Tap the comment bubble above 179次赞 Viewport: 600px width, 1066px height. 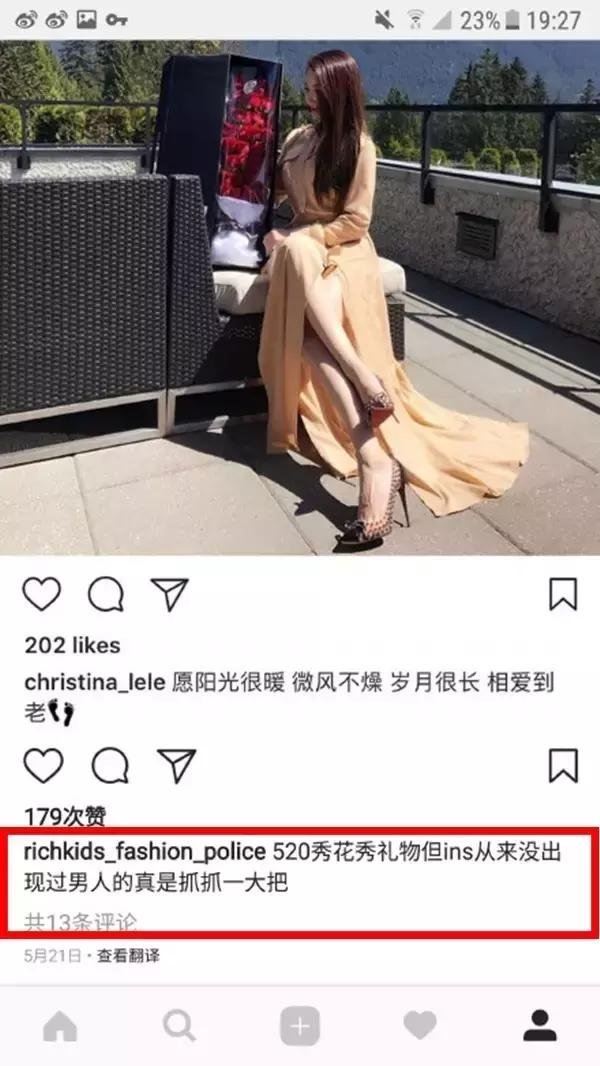(x=110, y=767)
